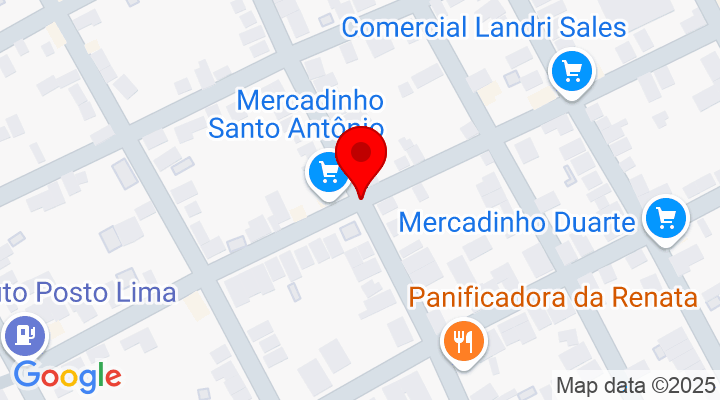
Task: Tap the Panificadora da Renata restaurant pin
Action: (x=464, y=340)
